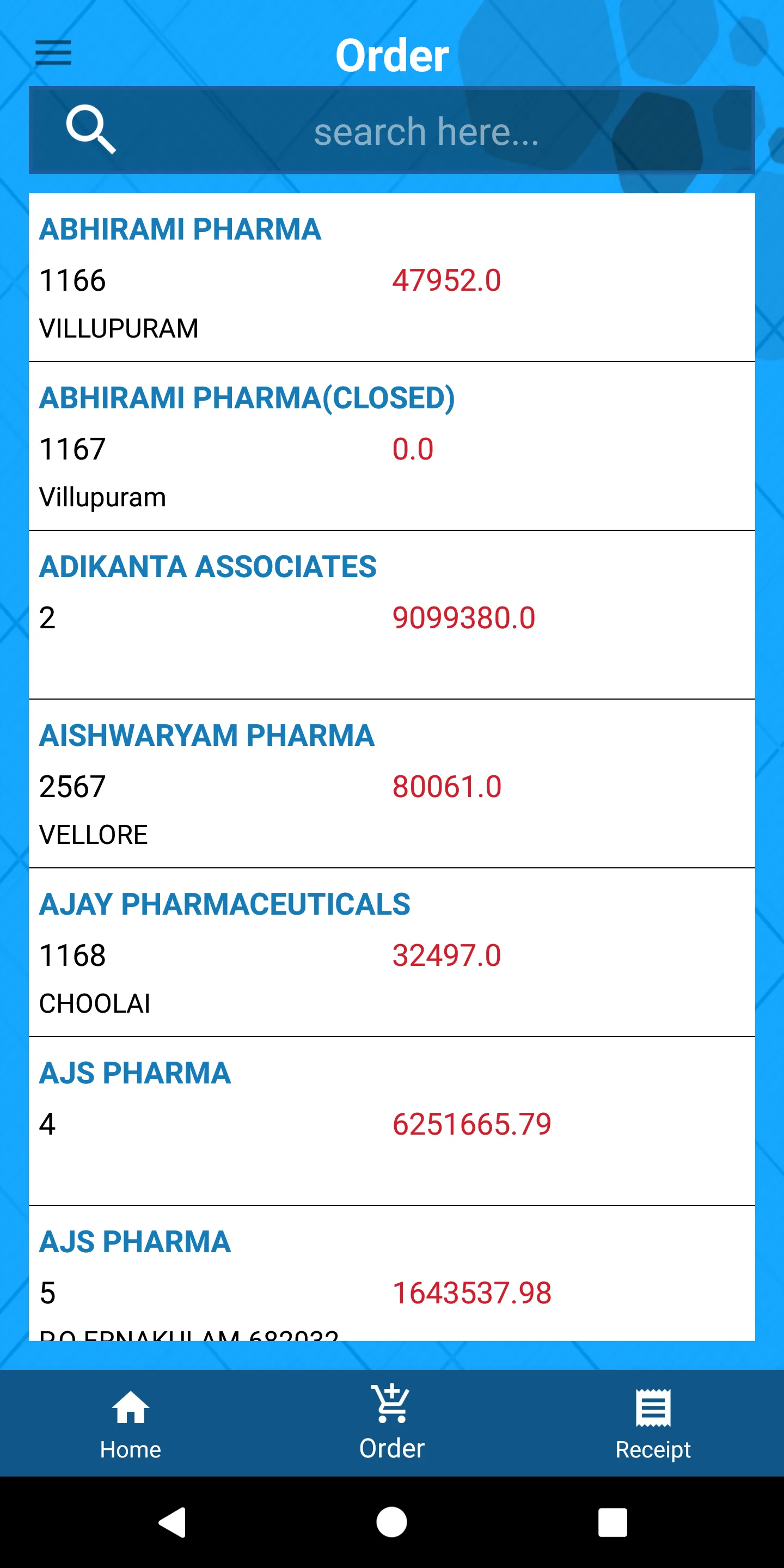Select ABHIRAMI PHARMA(CLOSED) row
The height and width of the screenshot is (1568, 784).
392,446
